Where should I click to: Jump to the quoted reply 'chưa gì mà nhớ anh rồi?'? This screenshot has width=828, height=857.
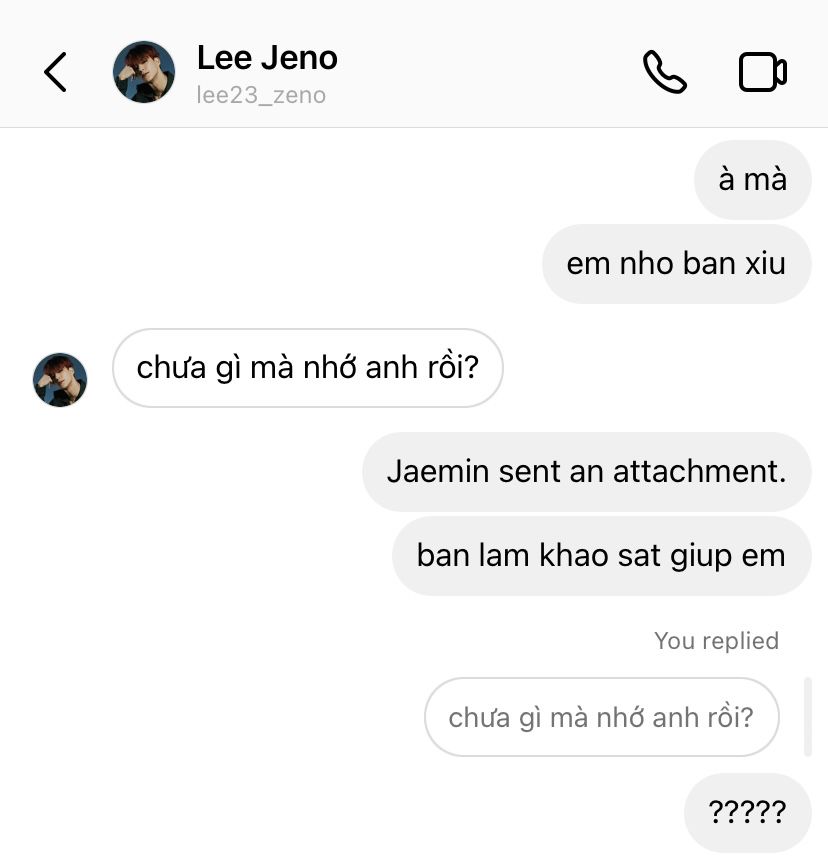pos(601,717)
